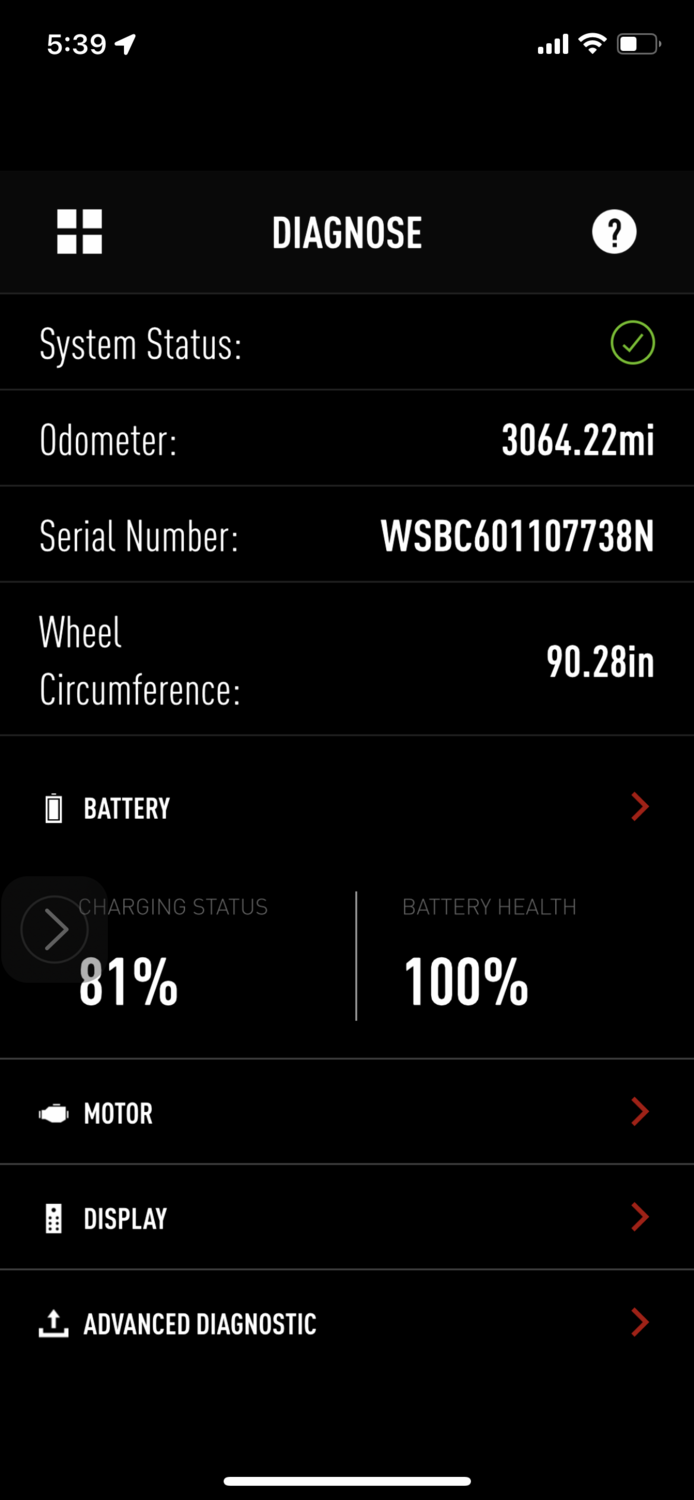Screen dimensions: 694x1500
Task: Open the grid menu icon
Action: pos(80,232)
